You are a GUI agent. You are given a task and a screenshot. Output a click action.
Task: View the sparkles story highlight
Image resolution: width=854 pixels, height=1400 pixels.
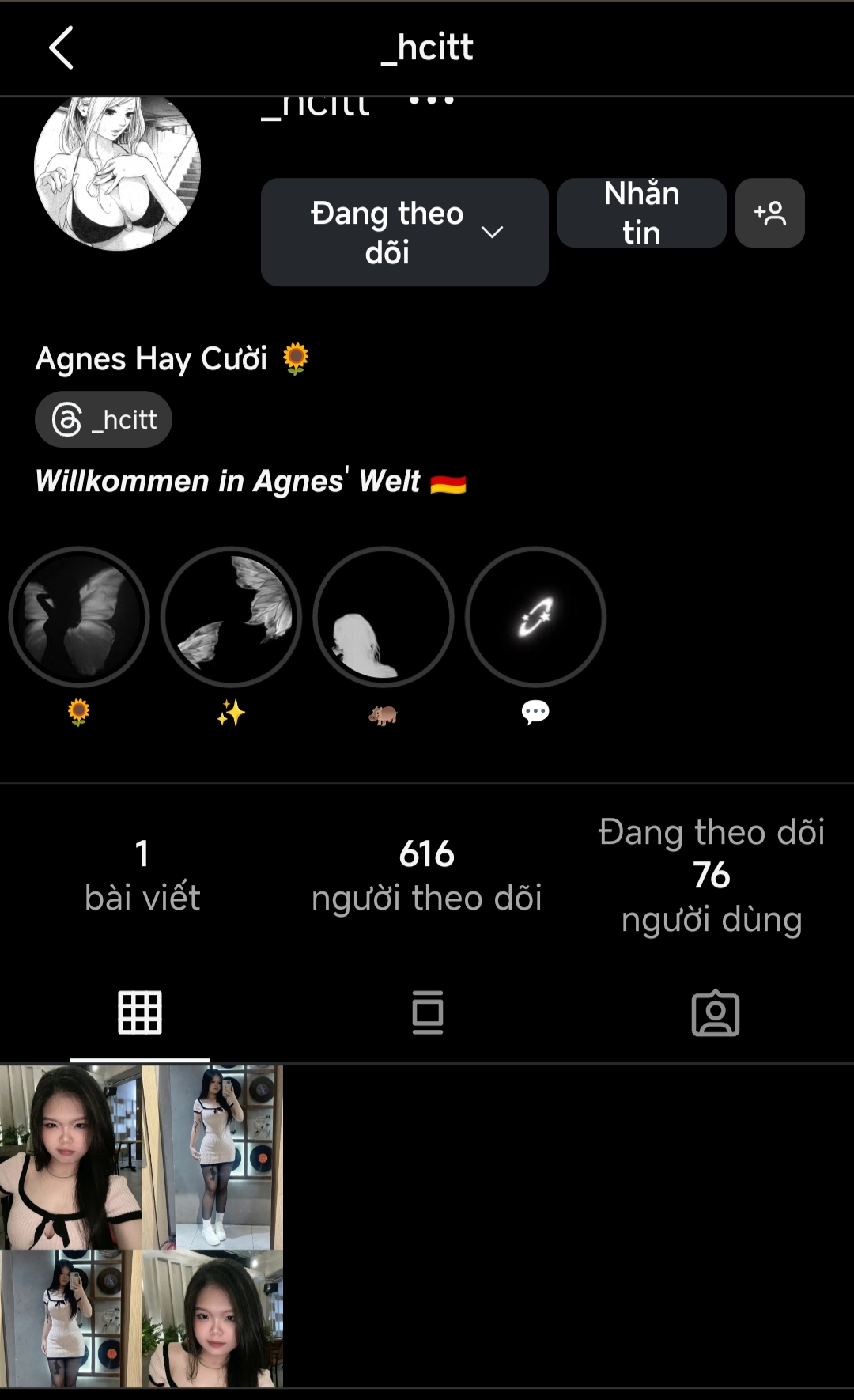[231, 616]
